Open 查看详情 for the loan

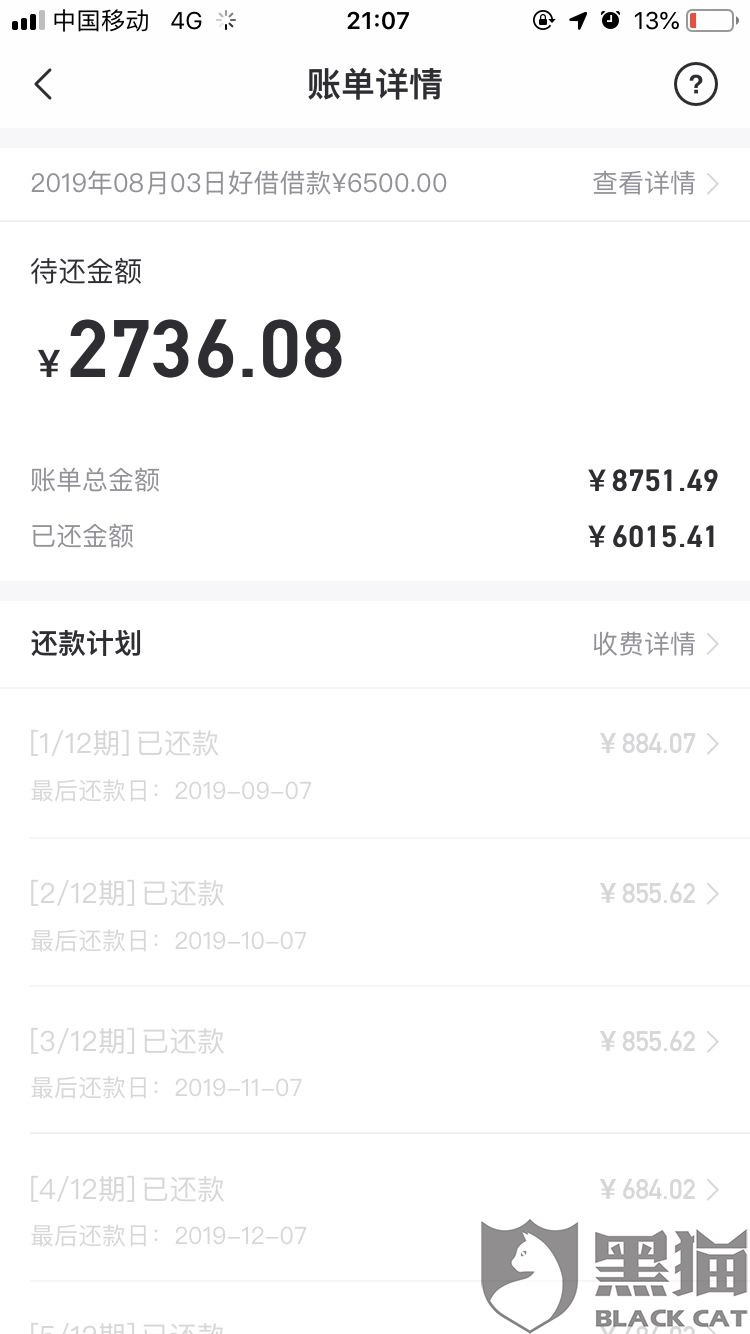pos(656,183)
